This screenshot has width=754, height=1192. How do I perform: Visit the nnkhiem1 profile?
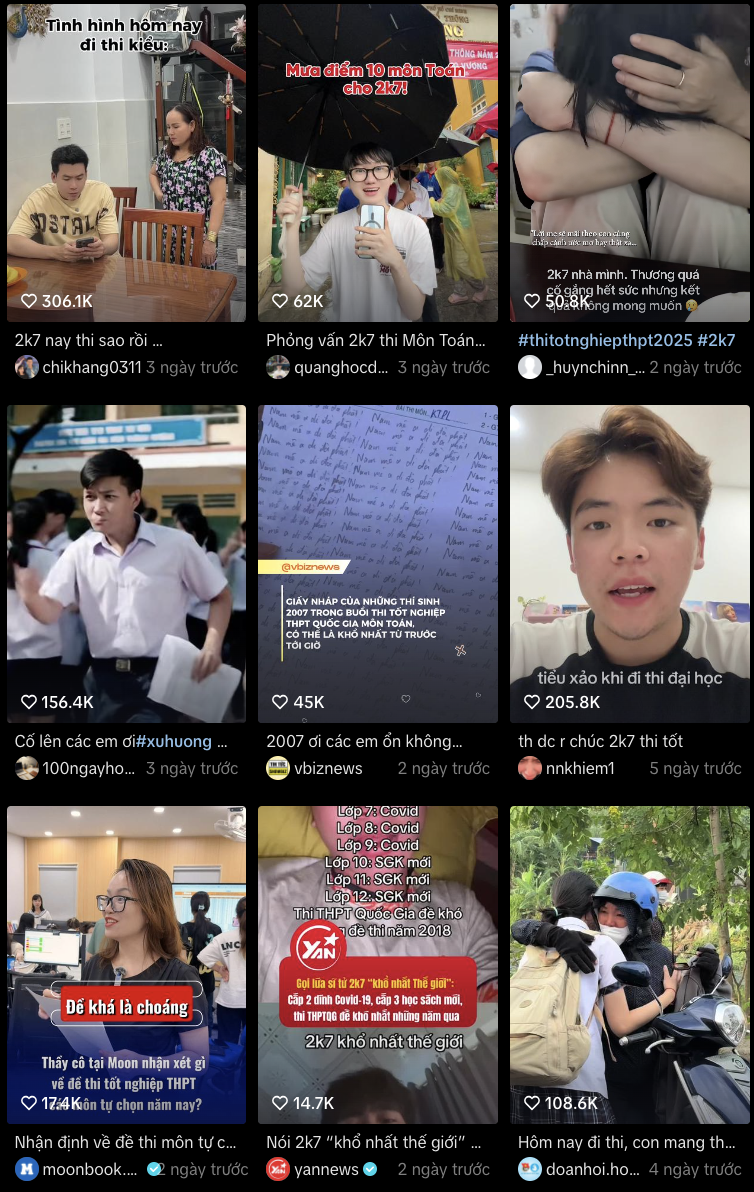[580, 768]
